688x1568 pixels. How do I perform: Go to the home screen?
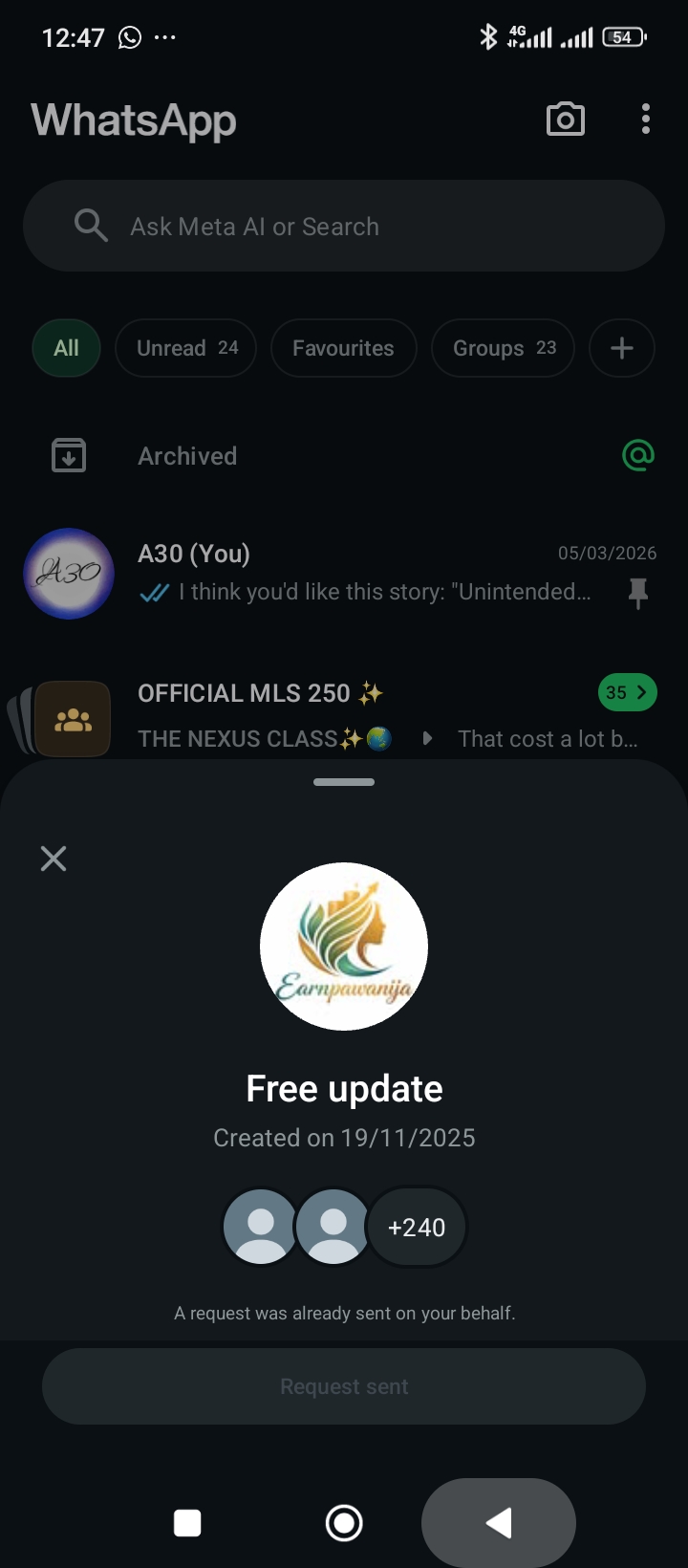point(344,1523)
